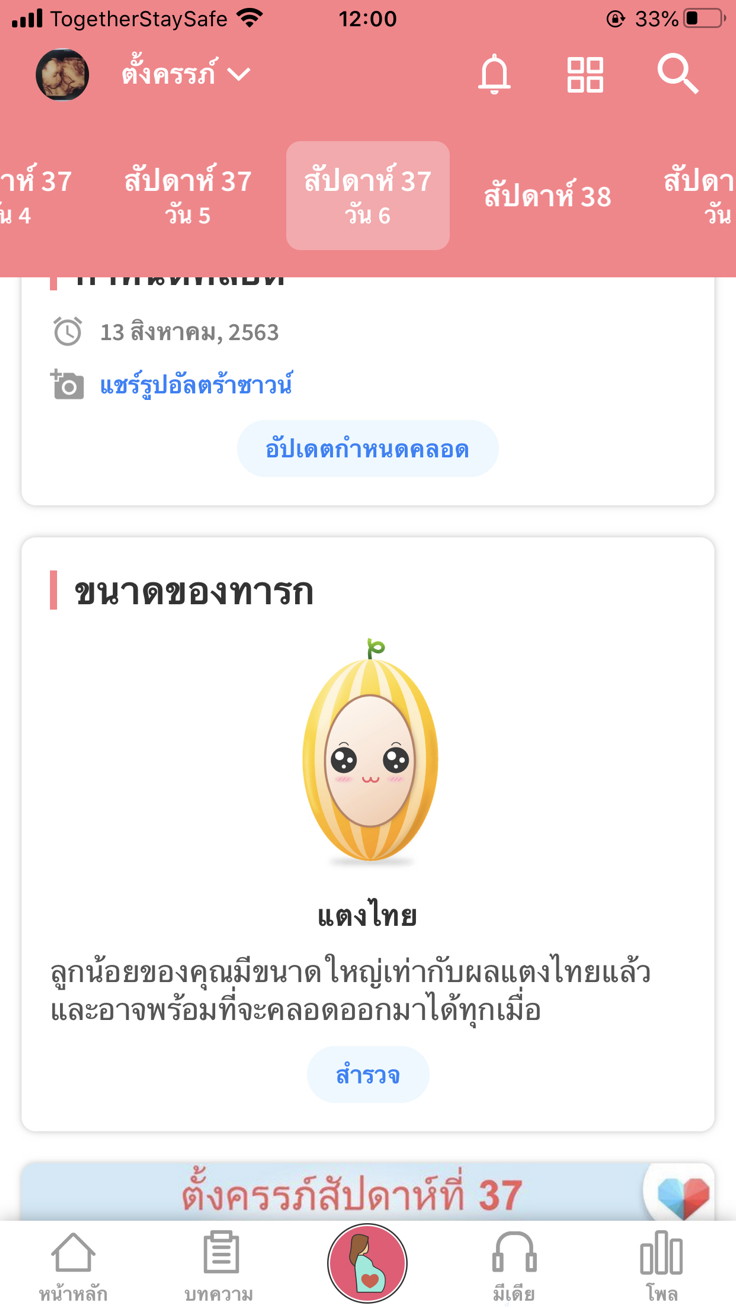Open the ตั้งครรภ์ dropdown
This screenshot has width=736, height=1308.
tap(186, 74)
